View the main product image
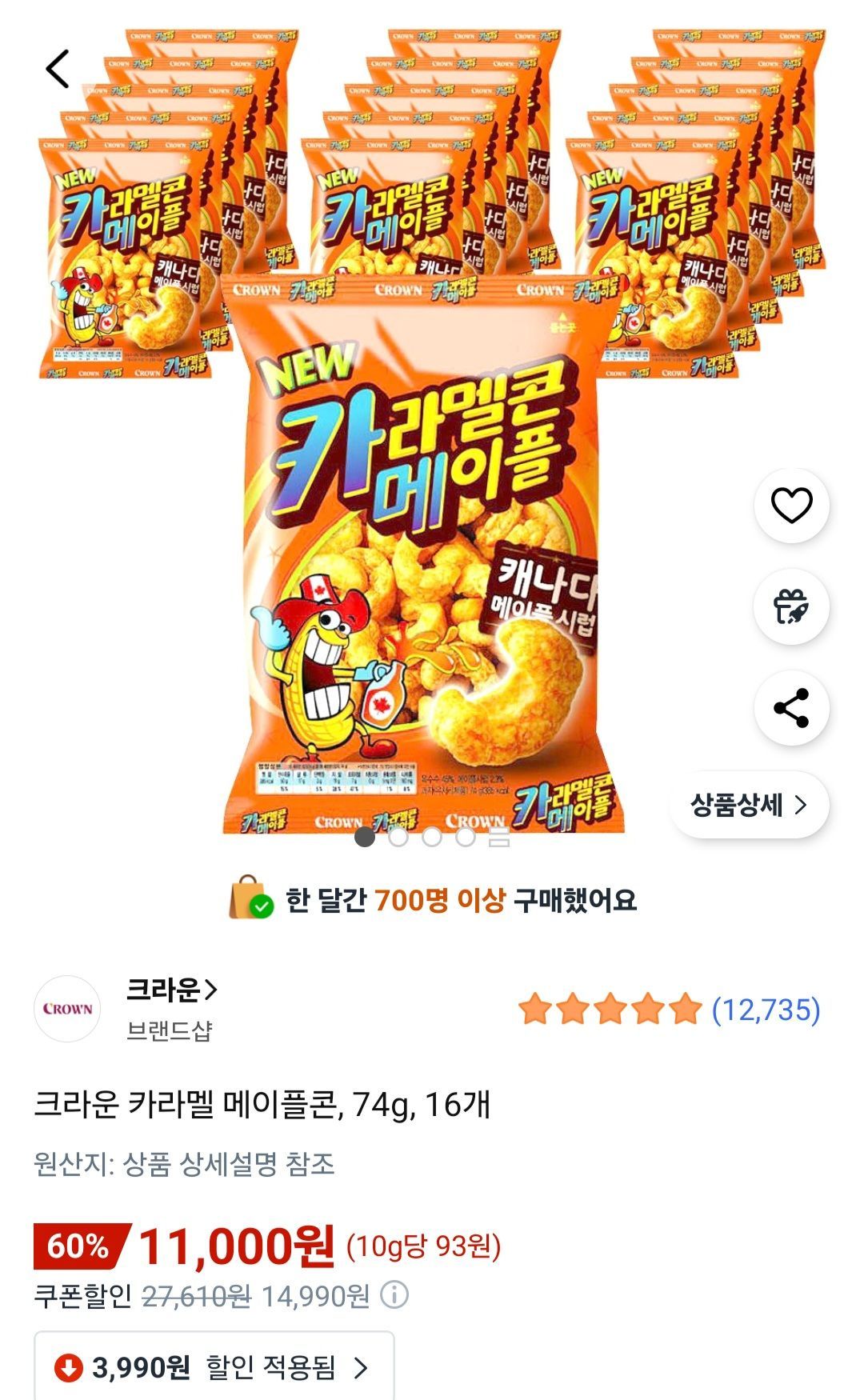Image resolution: width=864 pixels, height=1400 pixels. pos(424,552)
